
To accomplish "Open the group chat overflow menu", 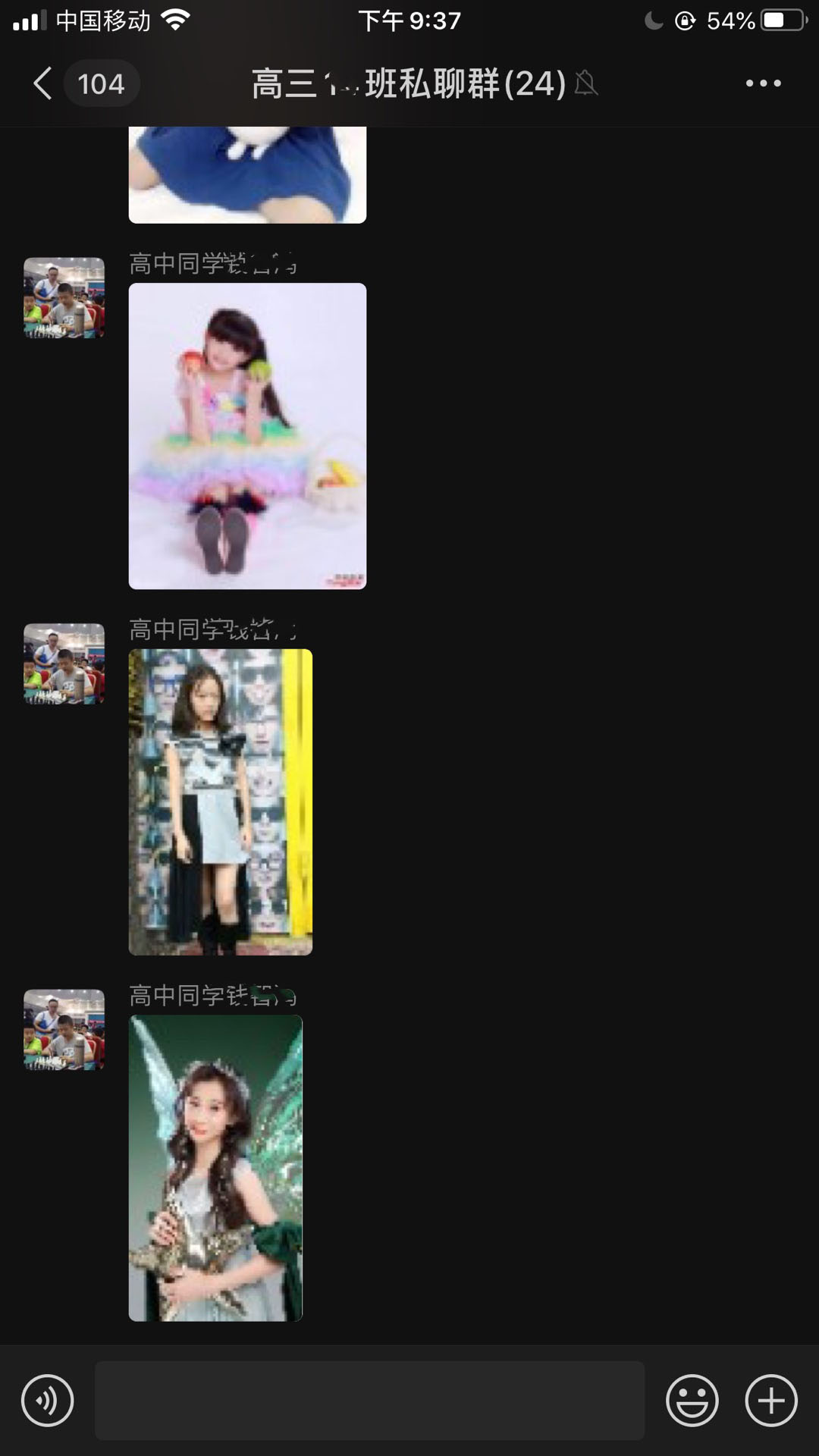I will (x=763, y=83).
